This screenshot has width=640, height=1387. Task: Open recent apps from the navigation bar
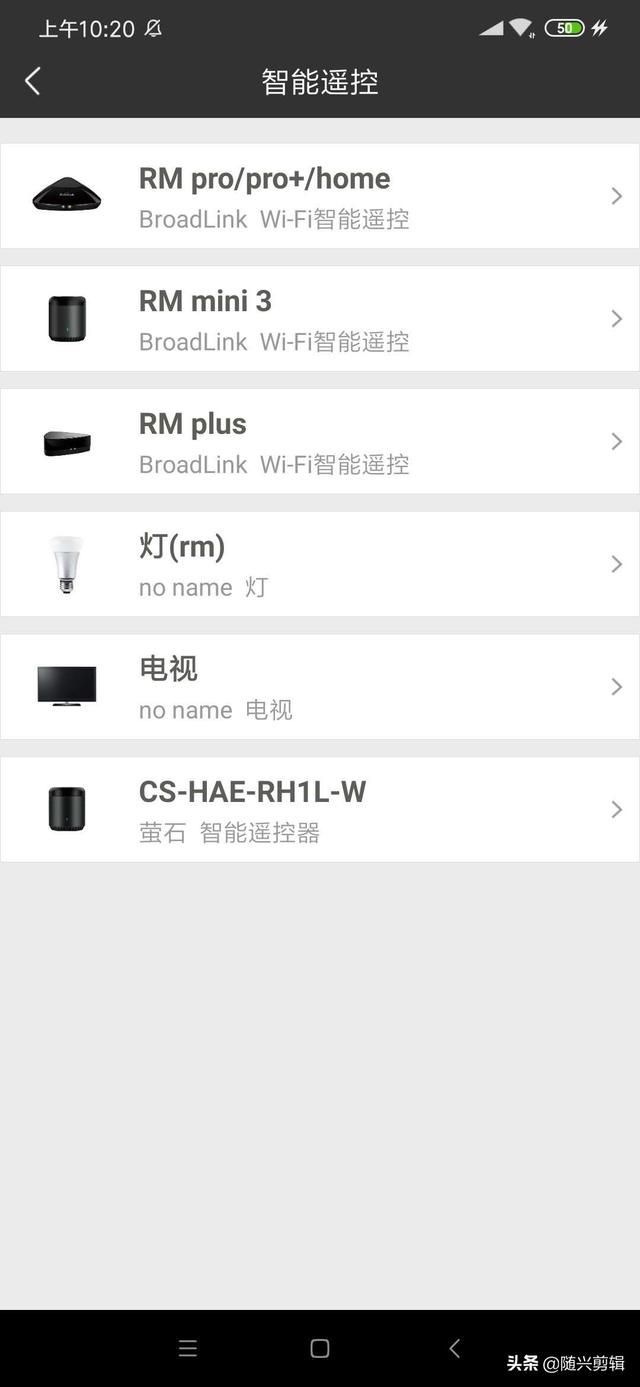click(x=187, y=1348)
